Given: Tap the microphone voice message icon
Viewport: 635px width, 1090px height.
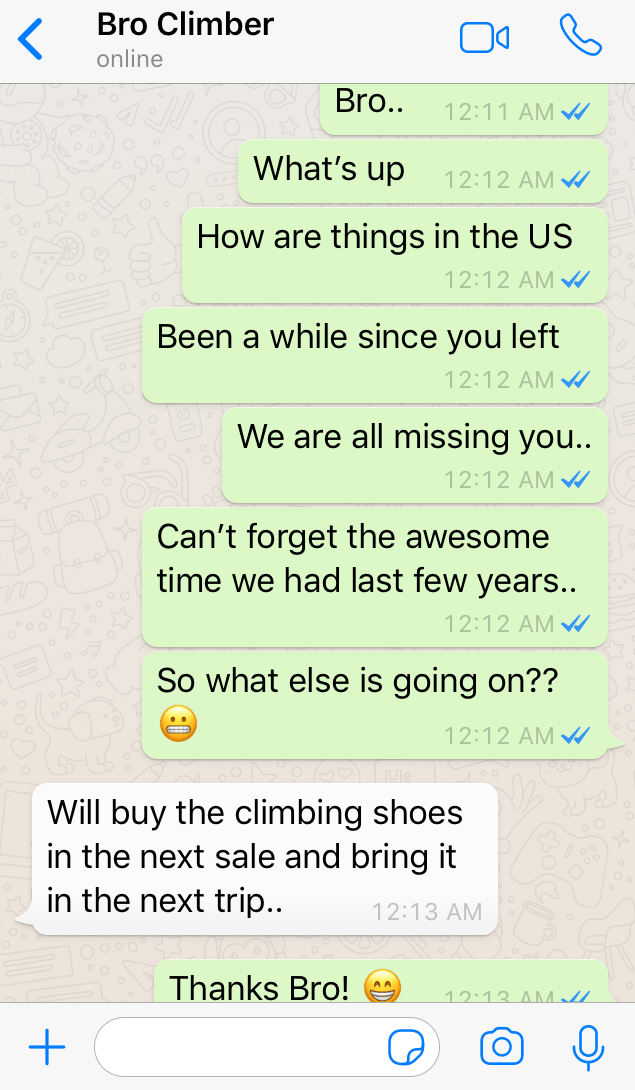Looking at the screenshot, I should [588, 1047].
